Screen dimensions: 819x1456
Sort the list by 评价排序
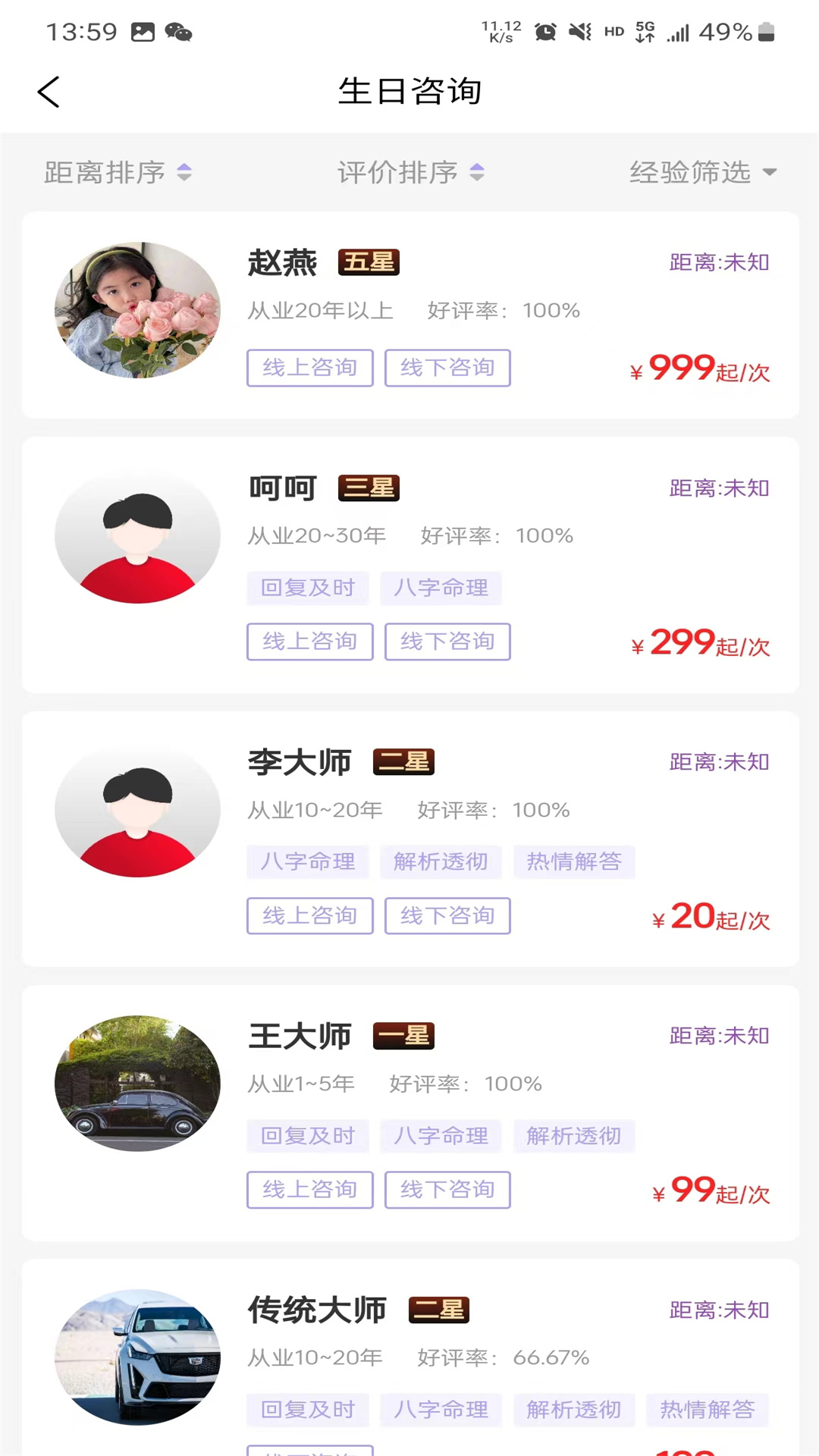pos(410,173)
